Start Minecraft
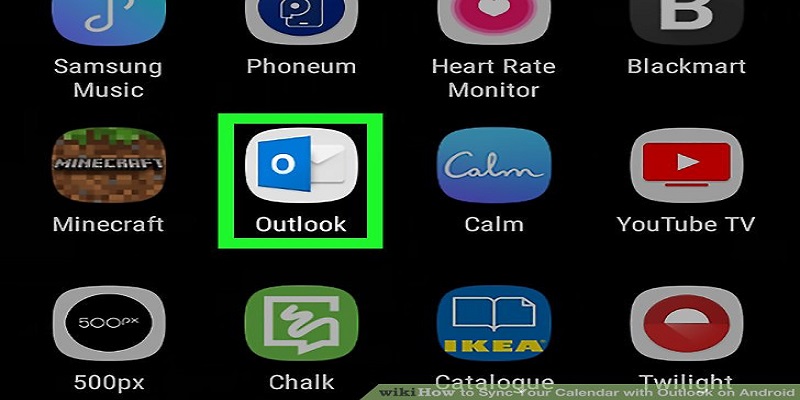This screenshot has width=800, height=400. tap(108, 166)
